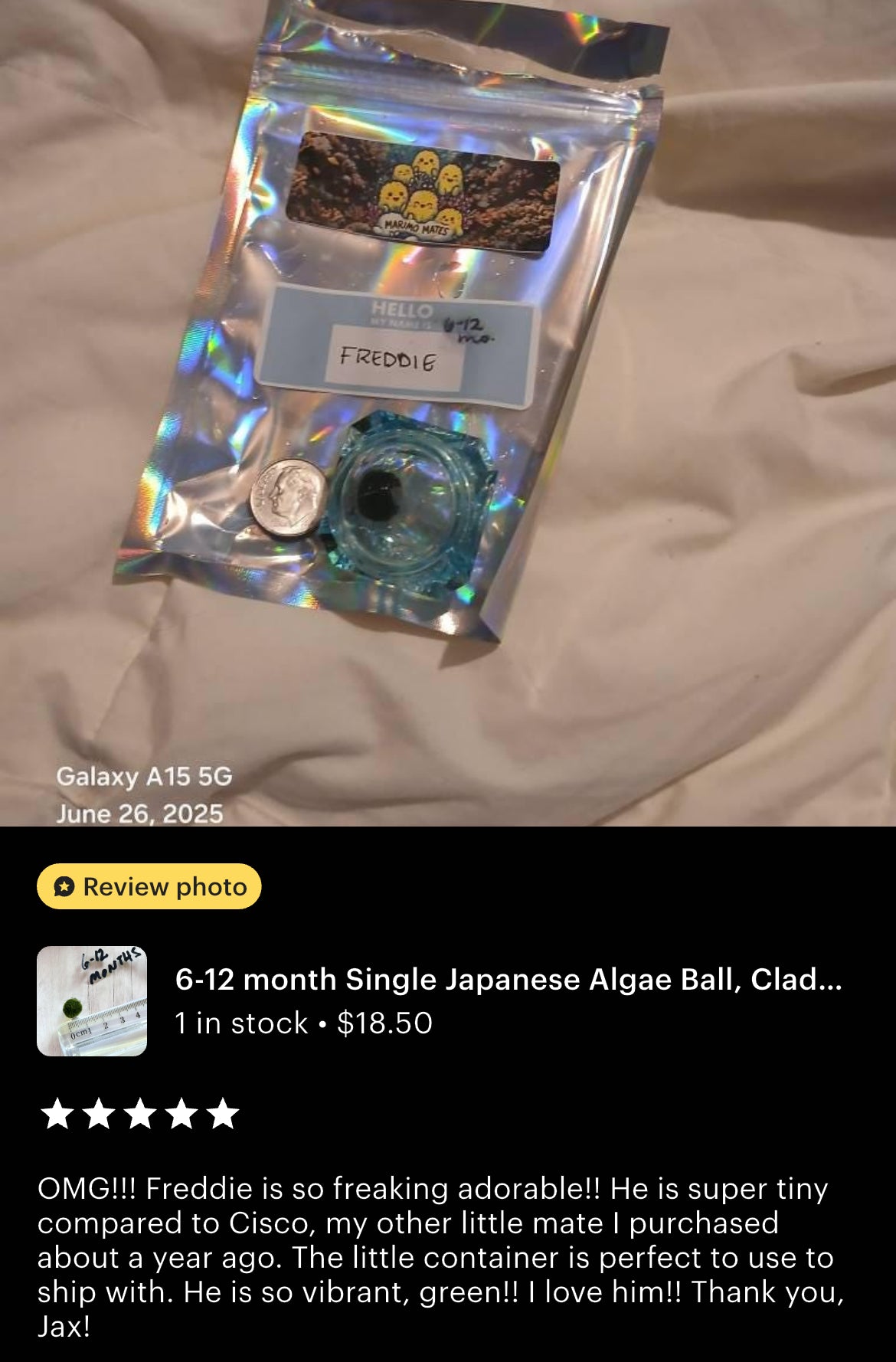This screenshot has height=1362, width=896.
Task: Open the 6-12 month Single Japanese Algae Ball listing
Action: click(x=507, y=980)
